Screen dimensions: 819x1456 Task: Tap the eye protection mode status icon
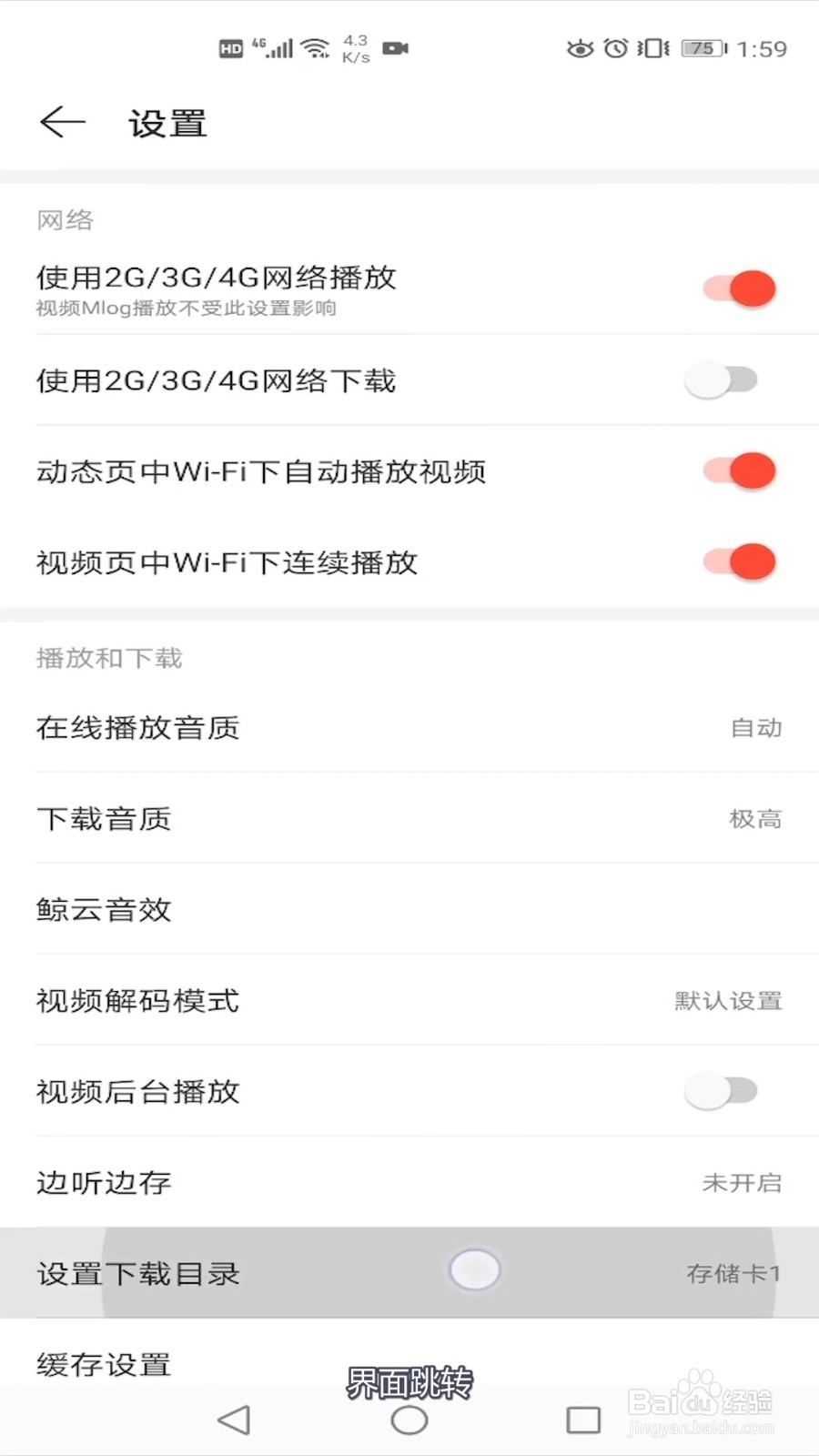point(581,48)
